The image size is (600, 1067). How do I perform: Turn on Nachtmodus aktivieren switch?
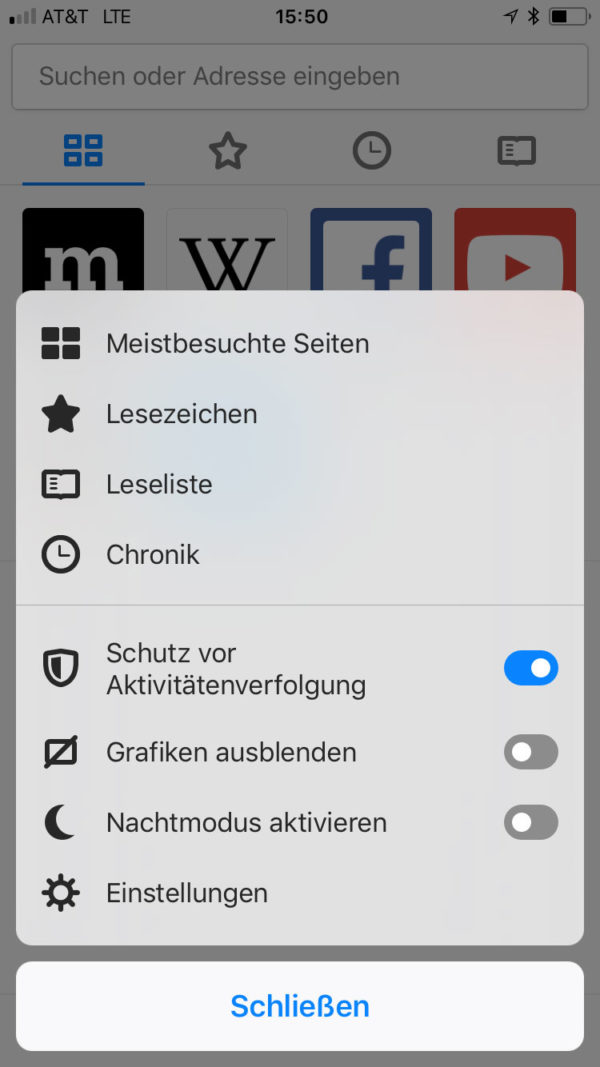pos(530,823)
